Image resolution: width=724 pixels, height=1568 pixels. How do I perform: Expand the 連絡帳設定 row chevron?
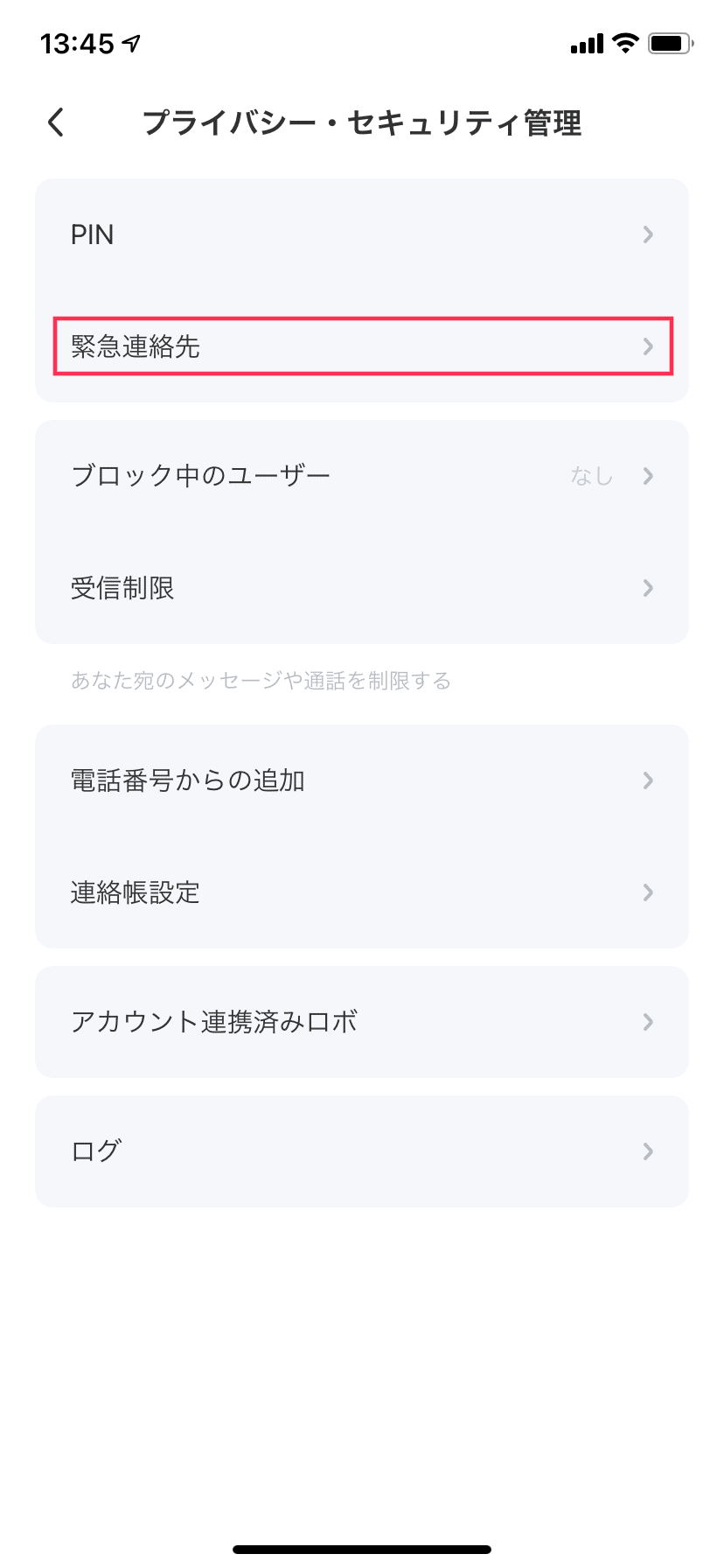[648, 892]
